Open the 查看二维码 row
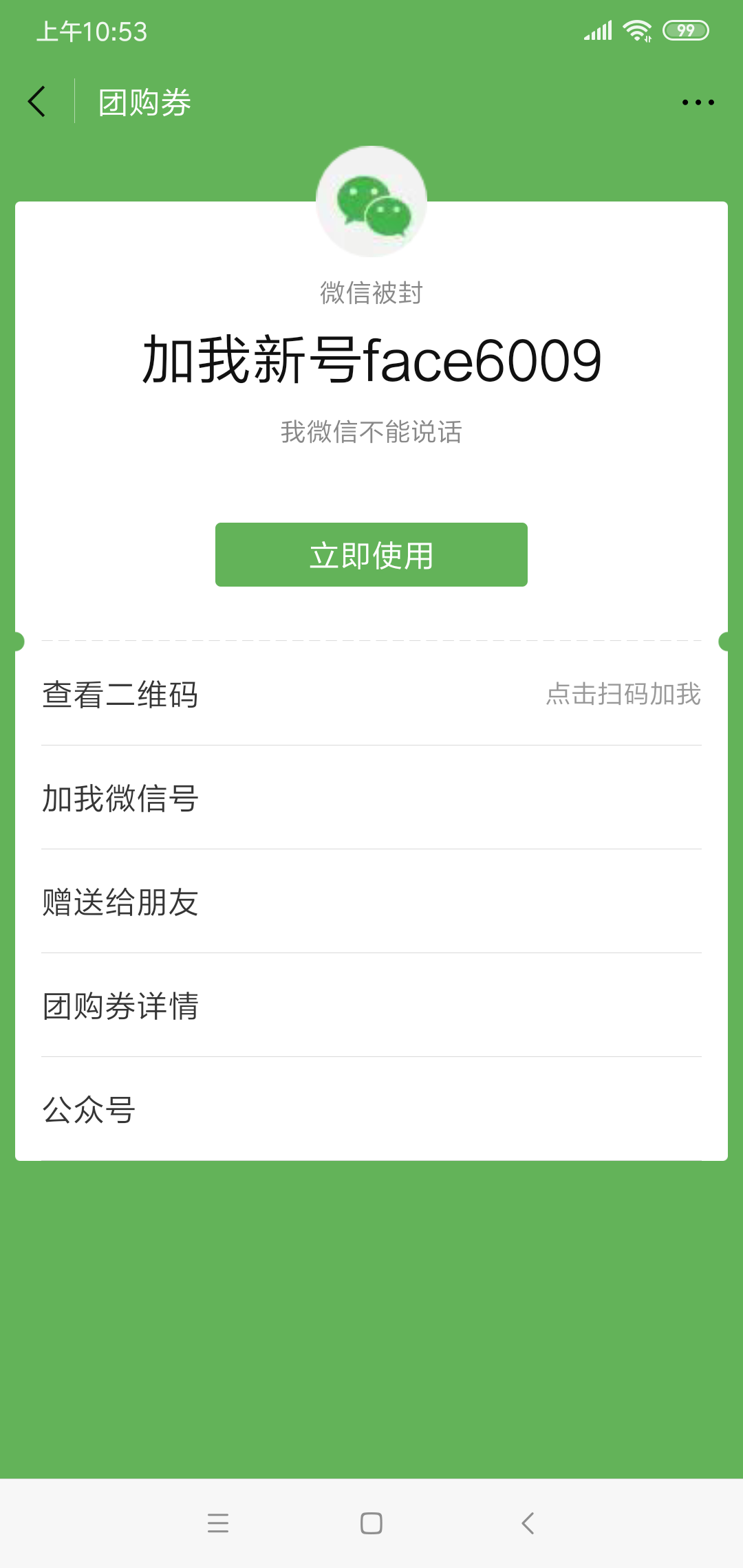743x1568 pixels. click(371, 694)
